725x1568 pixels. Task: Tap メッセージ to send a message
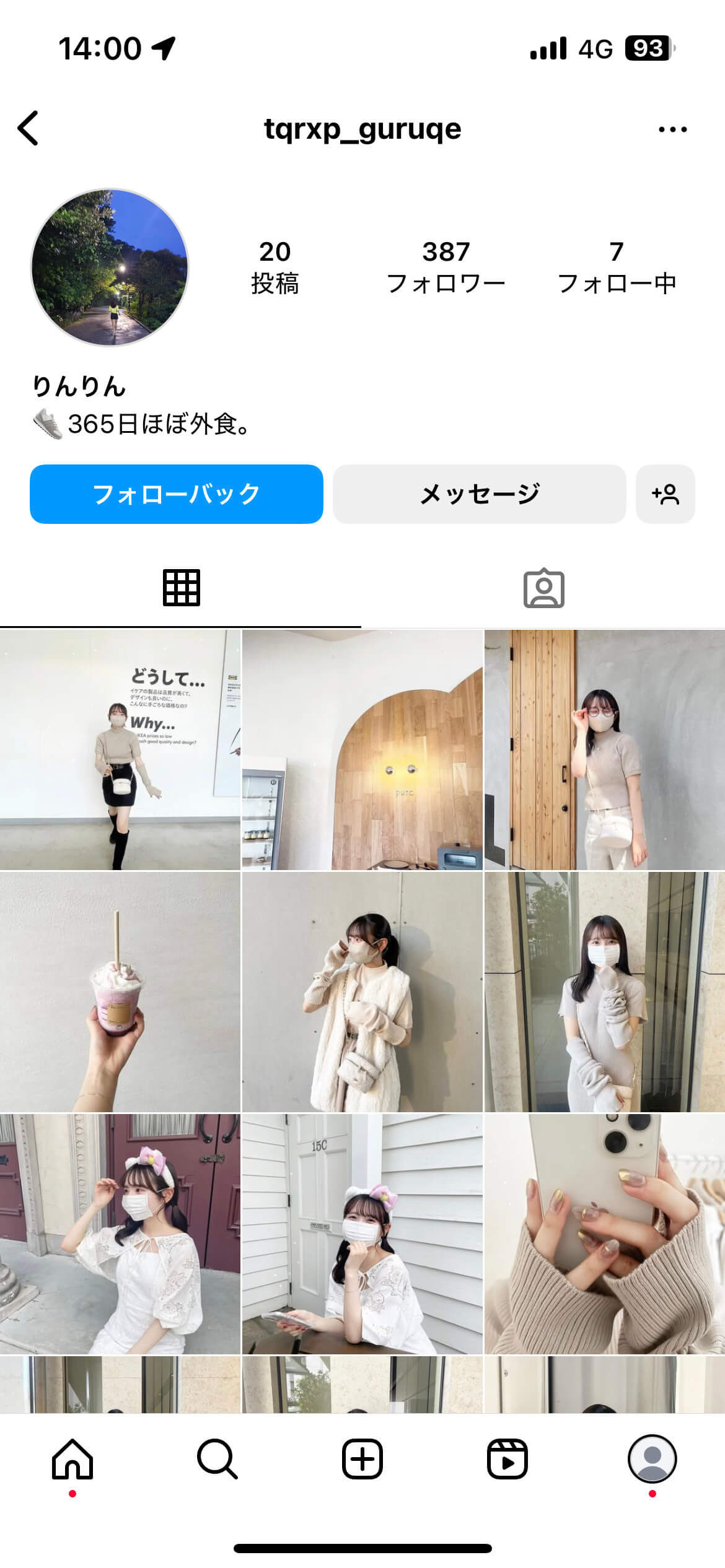coord(479,494)
